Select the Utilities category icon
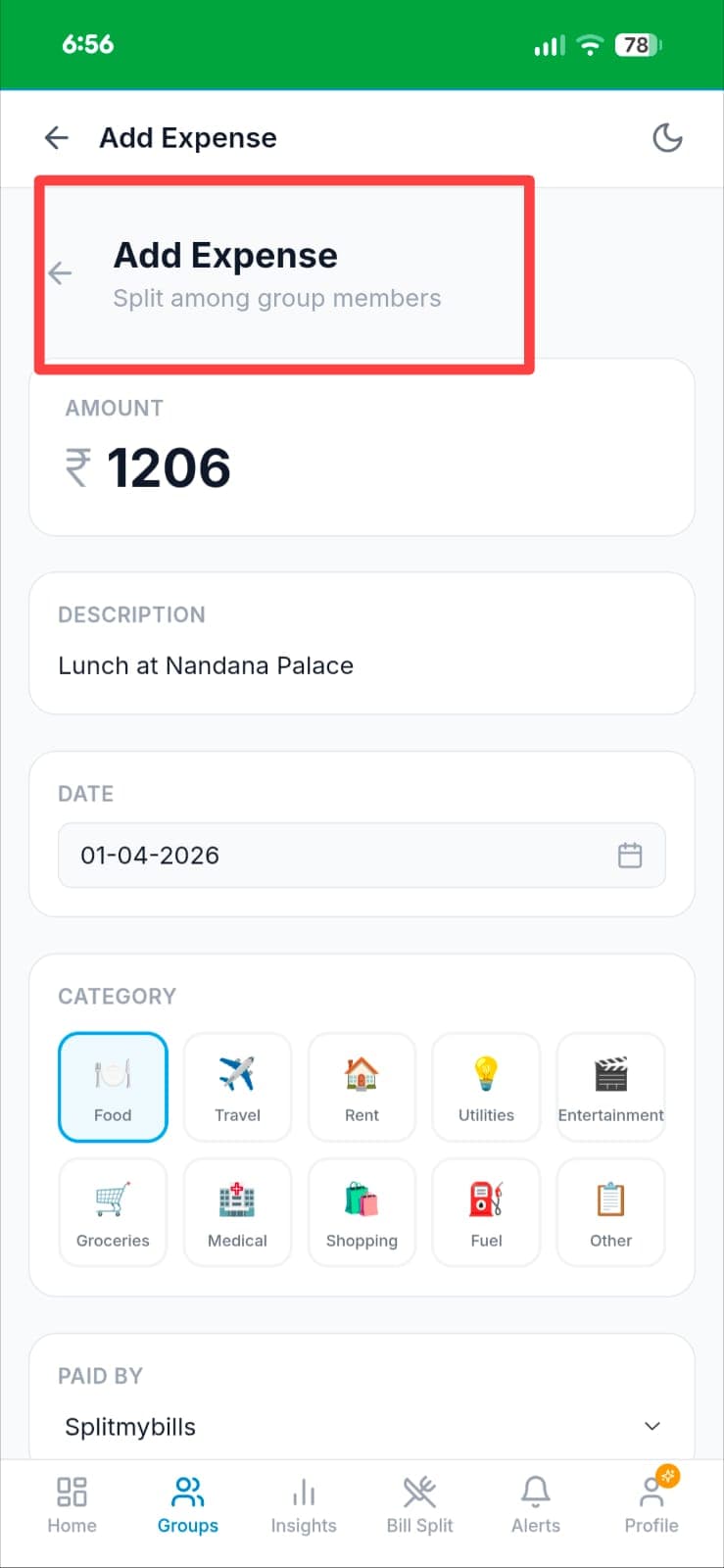 pyautogui.click(x=486, y=1087)
